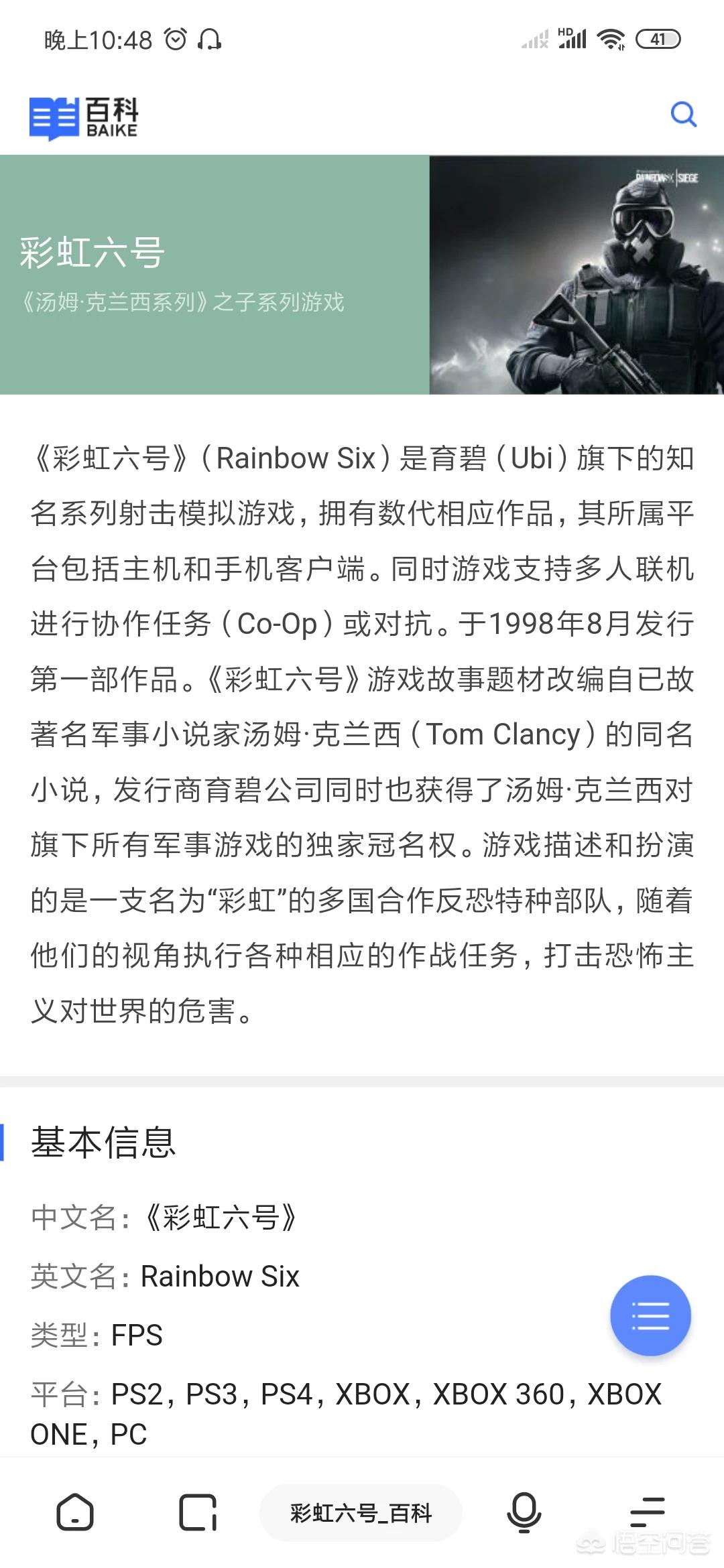Open the floating table of contents button
Screen dimensions: 724x1568
650,1315
